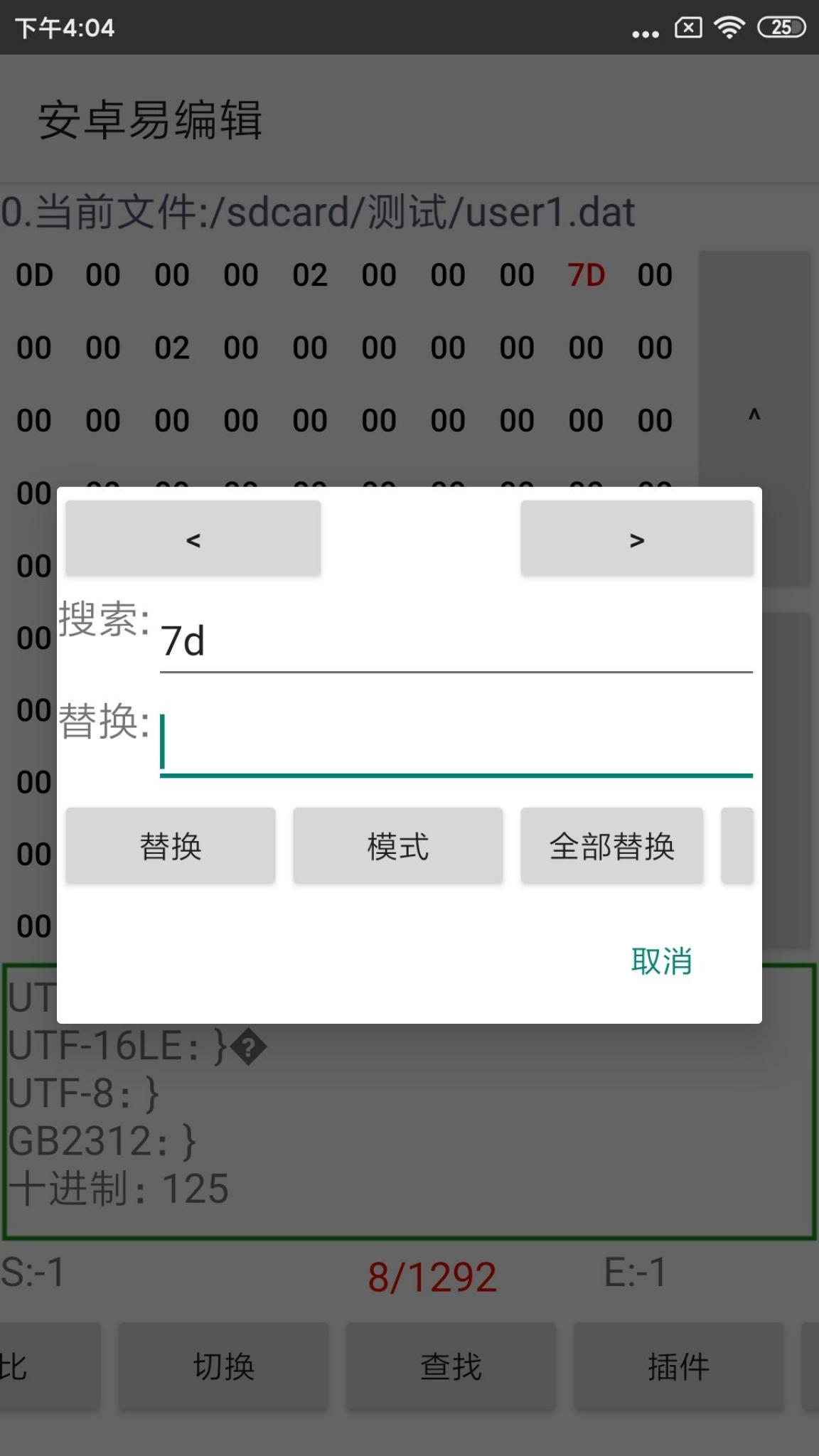Tap the 替换 replacement text field

coord(455,744)
